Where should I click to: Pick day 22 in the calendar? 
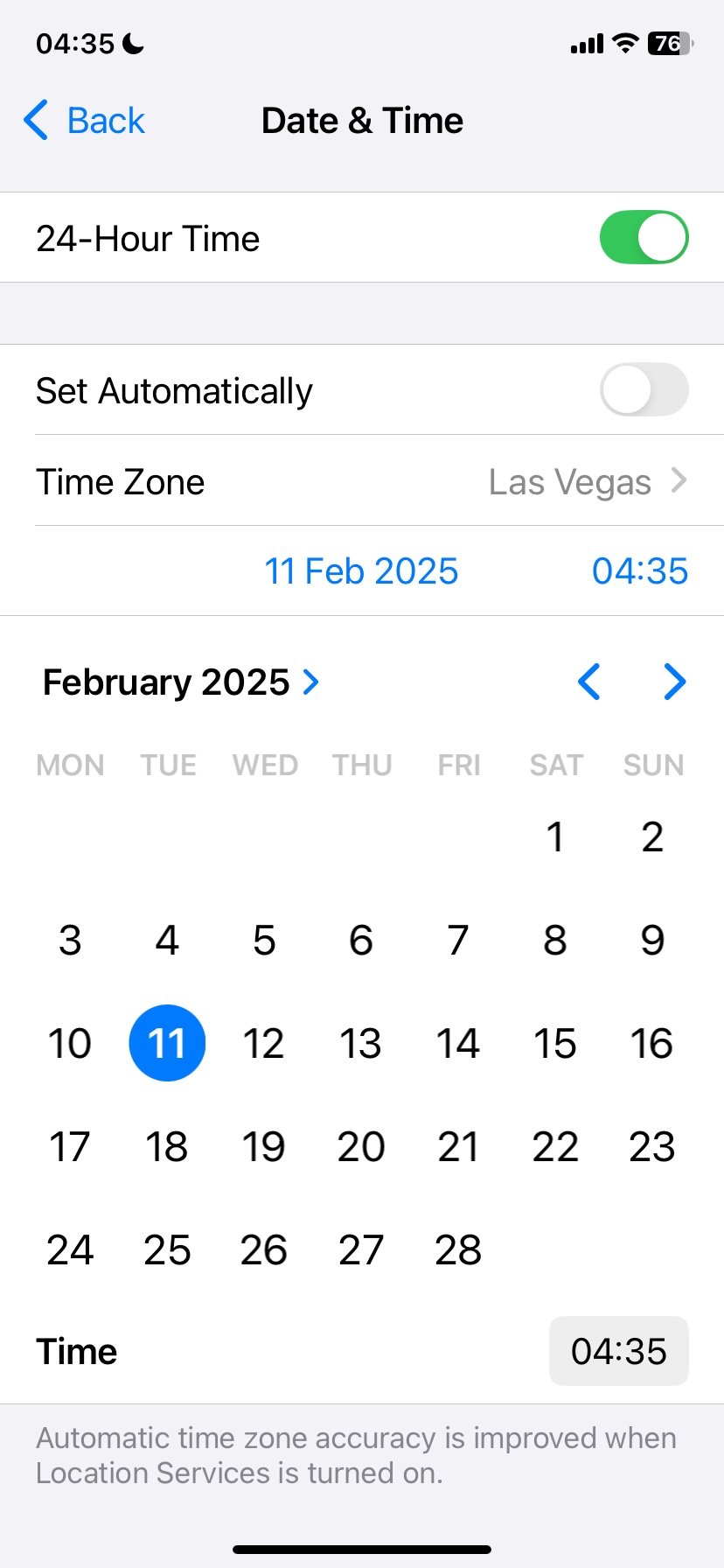tap(555, 1147)
